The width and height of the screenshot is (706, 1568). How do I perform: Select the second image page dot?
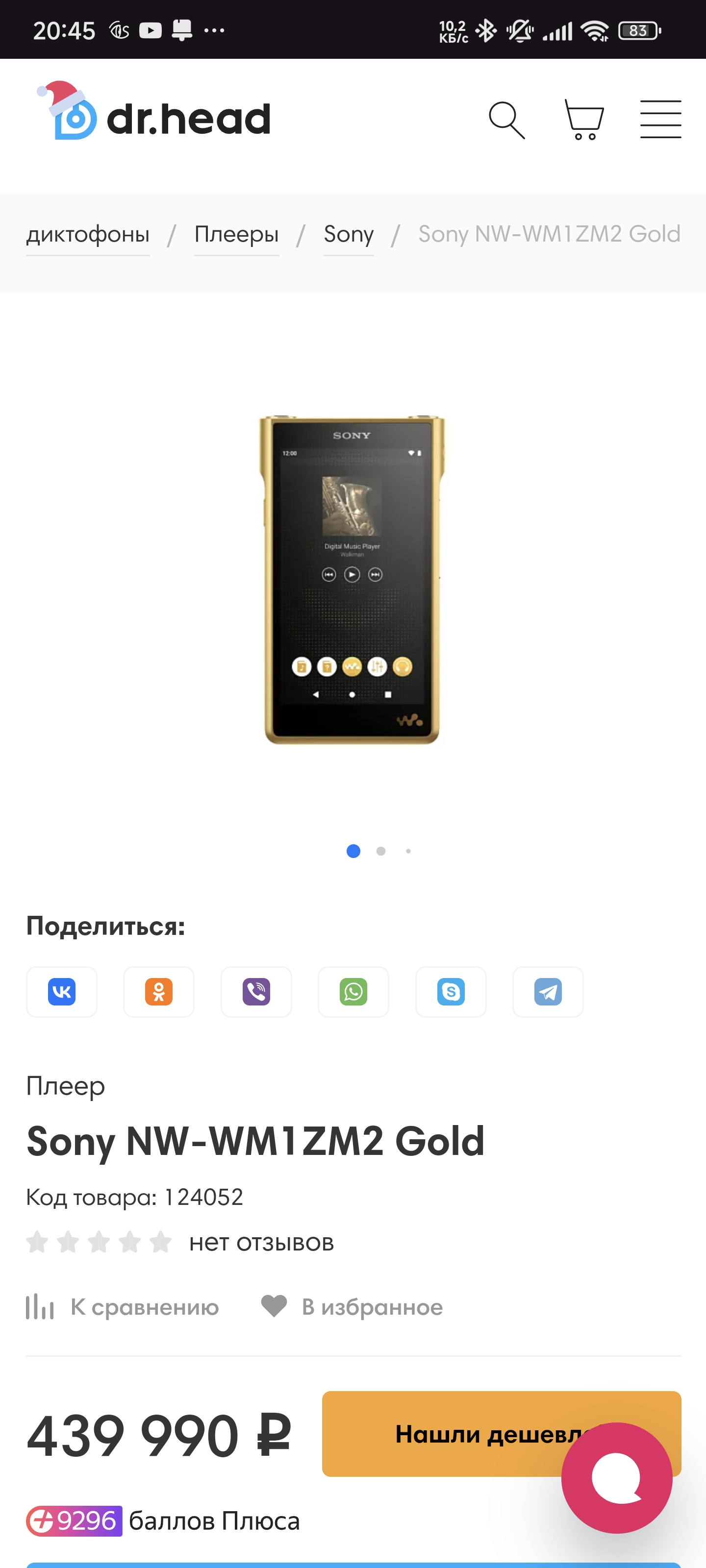pyautogui.click(x=381, y=851)
